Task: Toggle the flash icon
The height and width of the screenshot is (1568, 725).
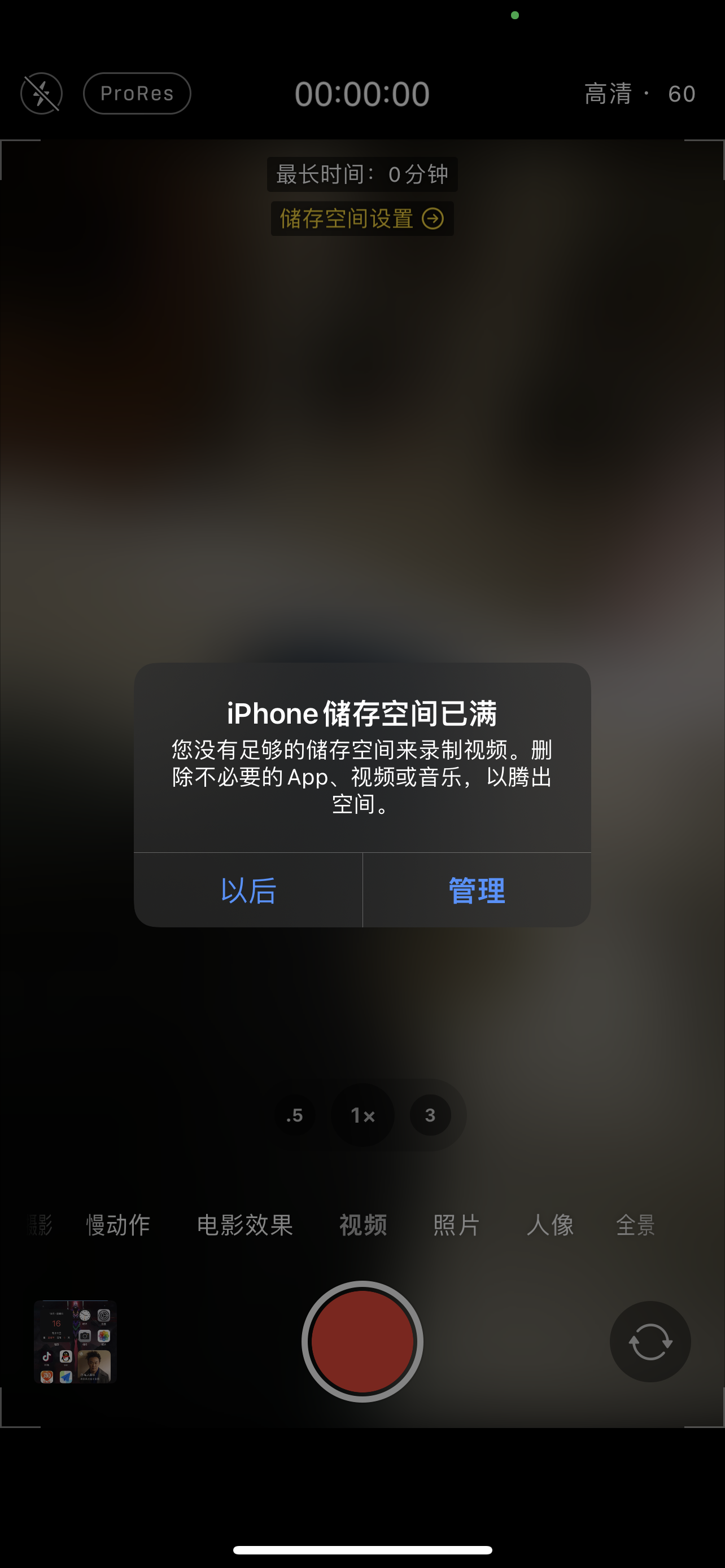Action: point(41,94)
